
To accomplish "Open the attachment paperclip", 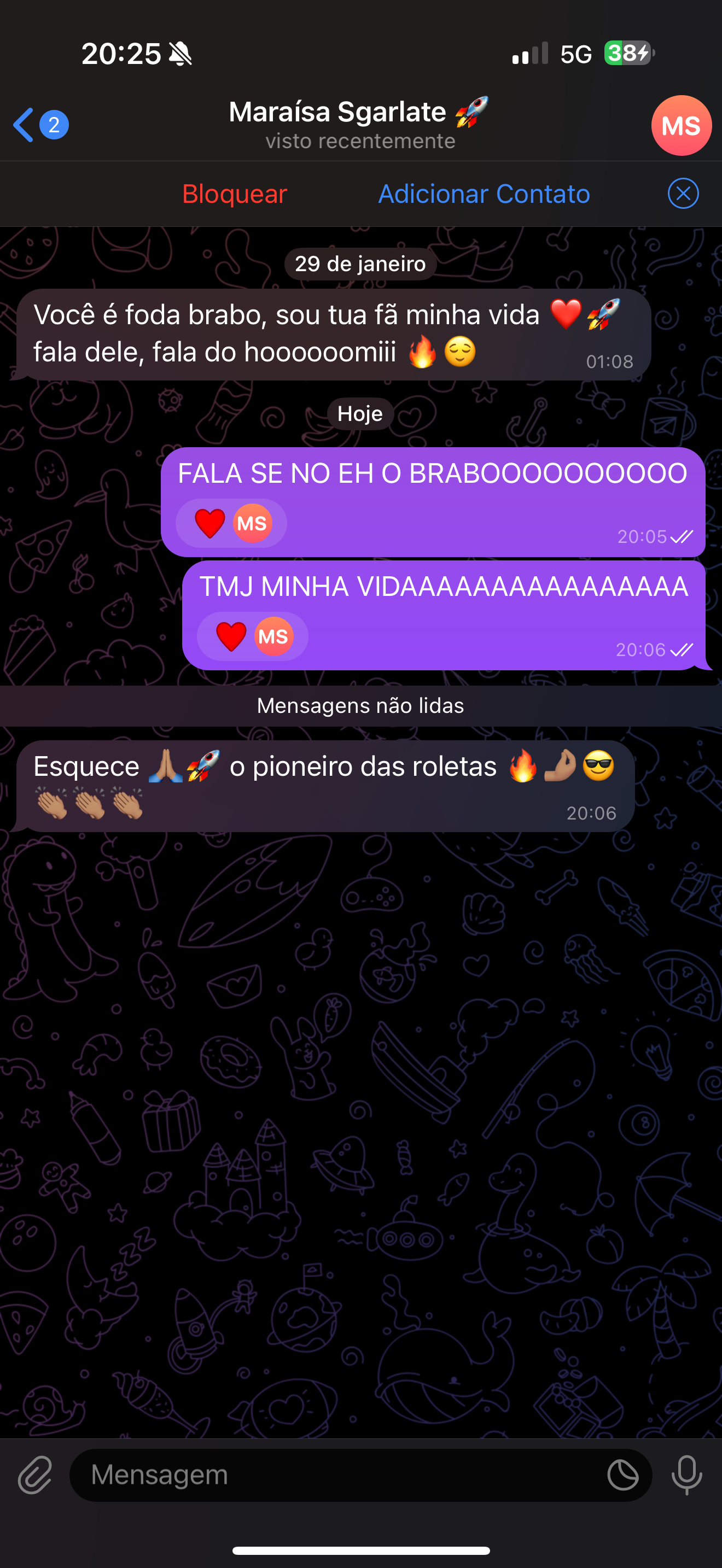I will click(34, 1475).
